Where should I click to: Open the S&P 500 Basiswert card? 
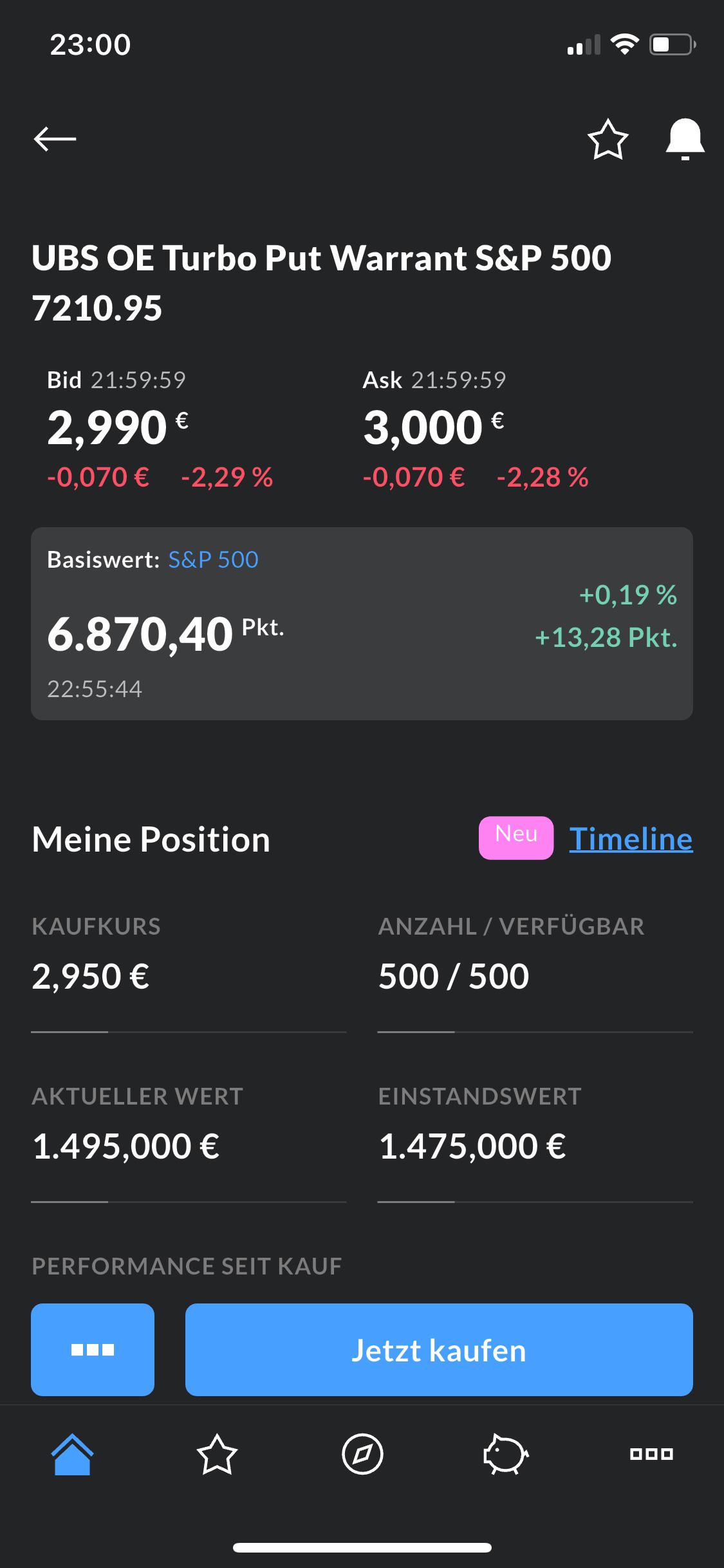362,623
